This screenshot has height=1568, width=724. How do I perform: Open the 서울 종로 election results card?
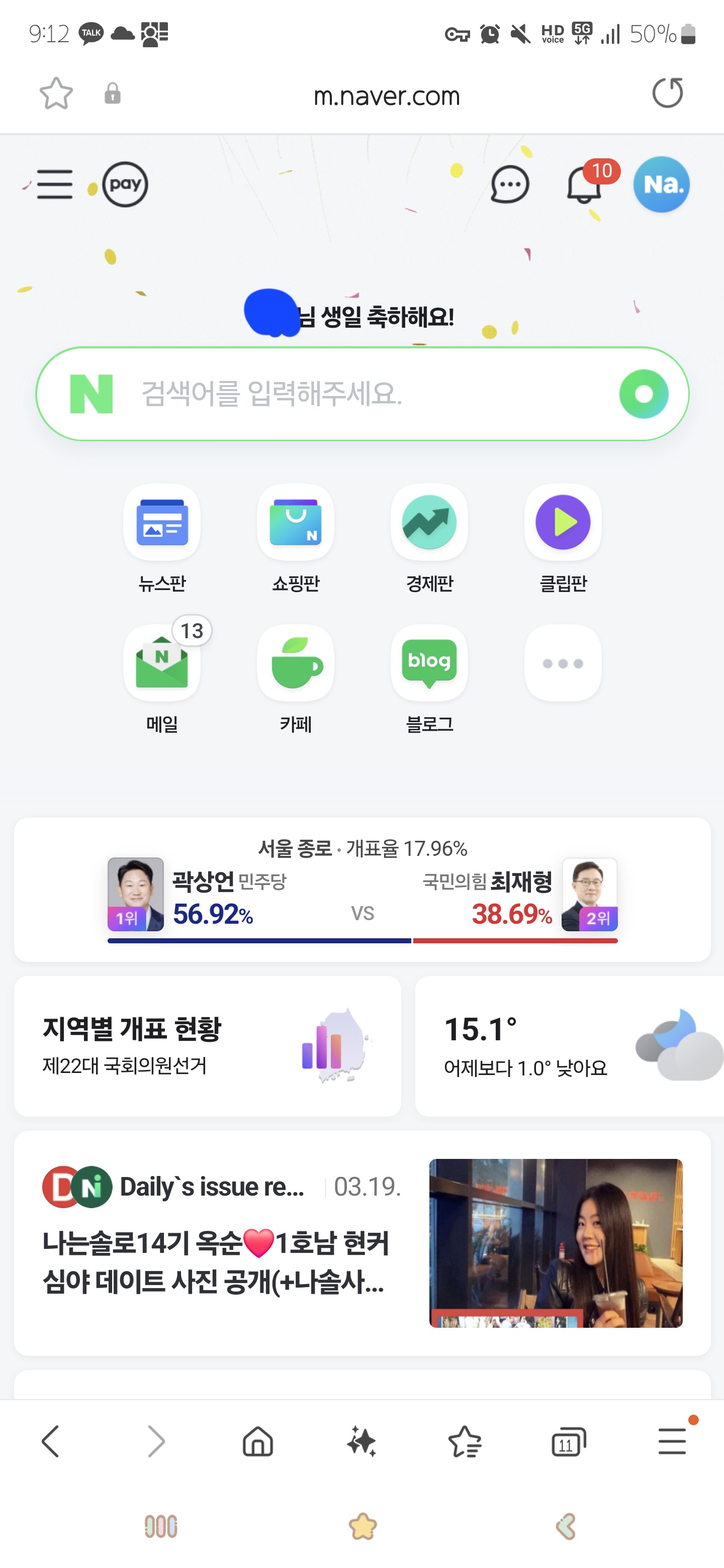click(x=363, y=890)
